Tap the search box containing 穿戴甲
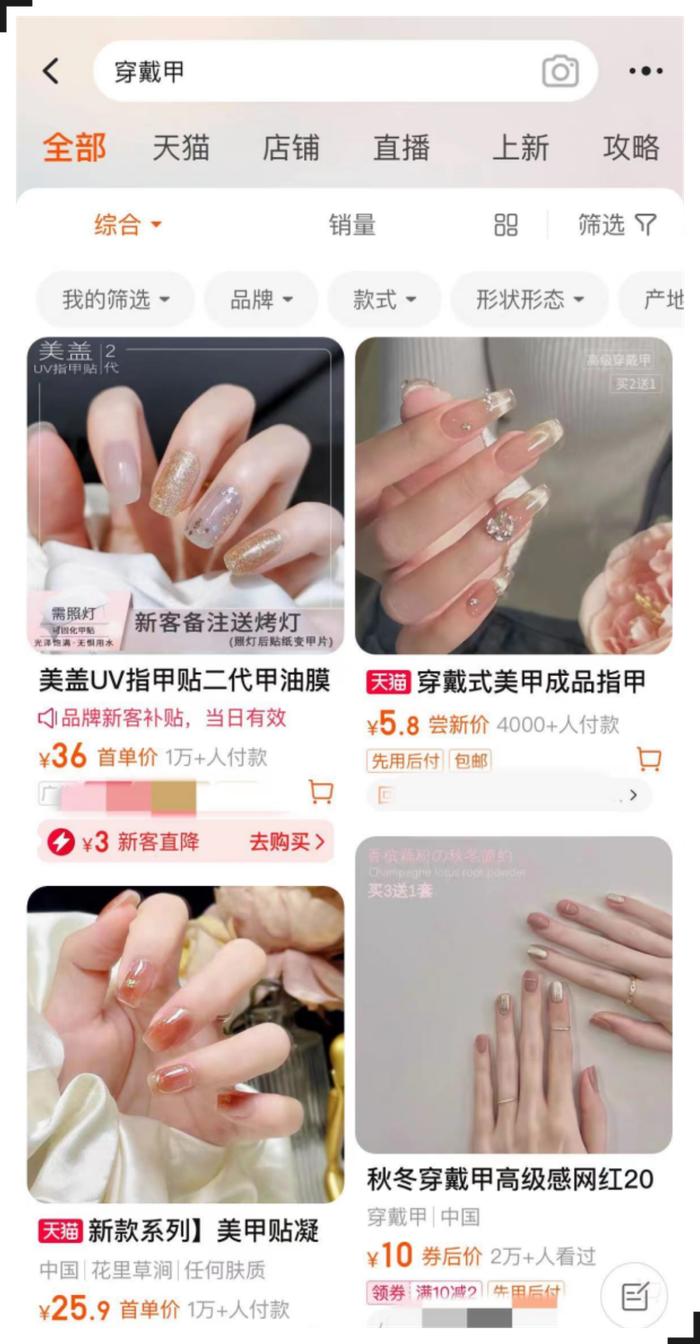Screen dimensions: 700x1344 coord(320,72)
